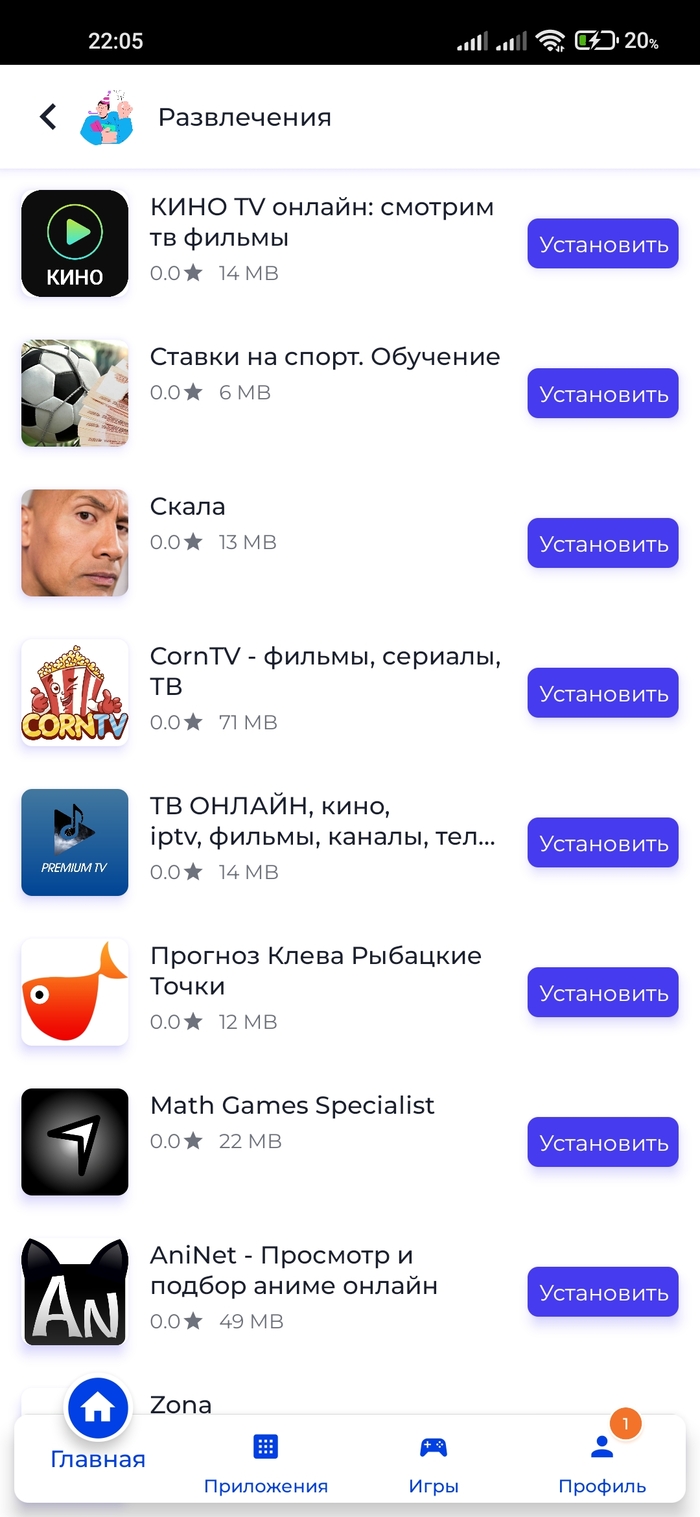Image resolution: width=700 pixels, height=1517 pixels.
Task: Go back from the Развлечения category
Action: pos(48,117)
